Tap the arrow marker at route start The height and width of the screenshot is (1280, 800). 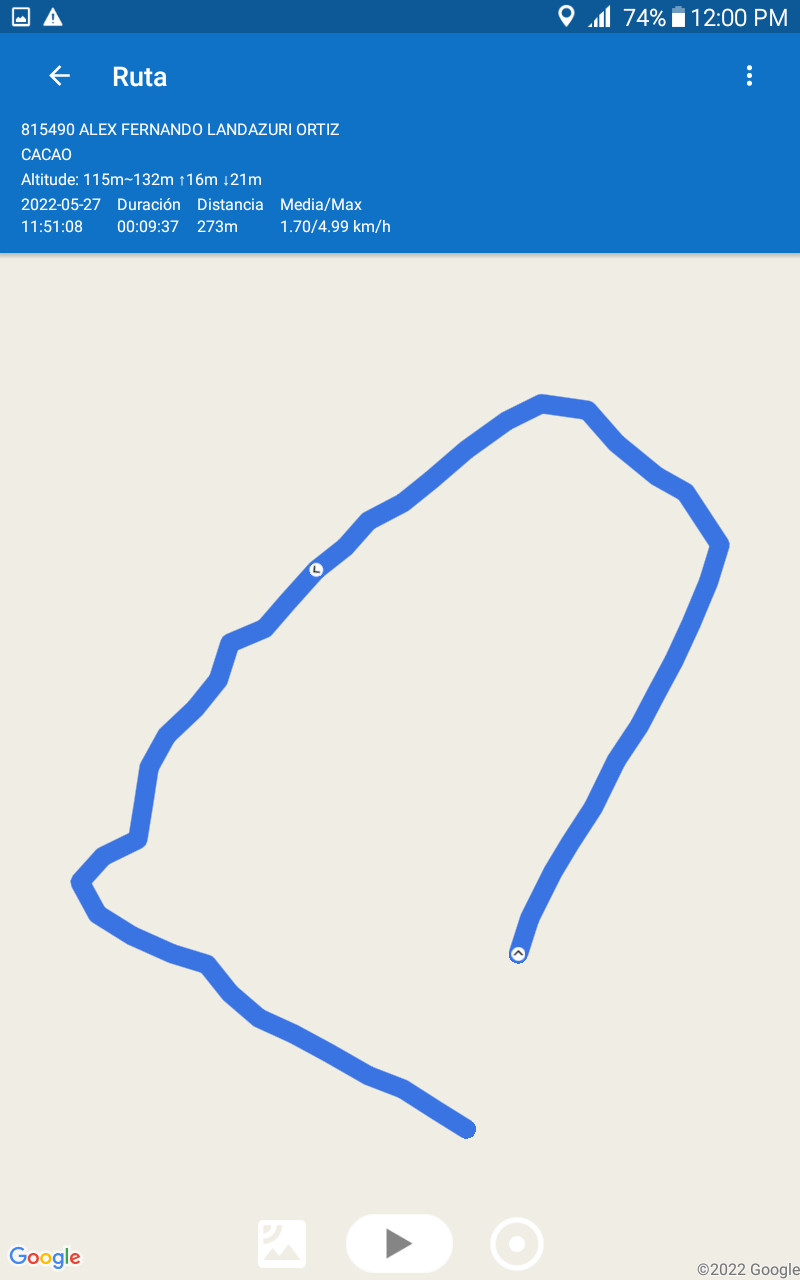pyautogui.click(x=518, y=954)
